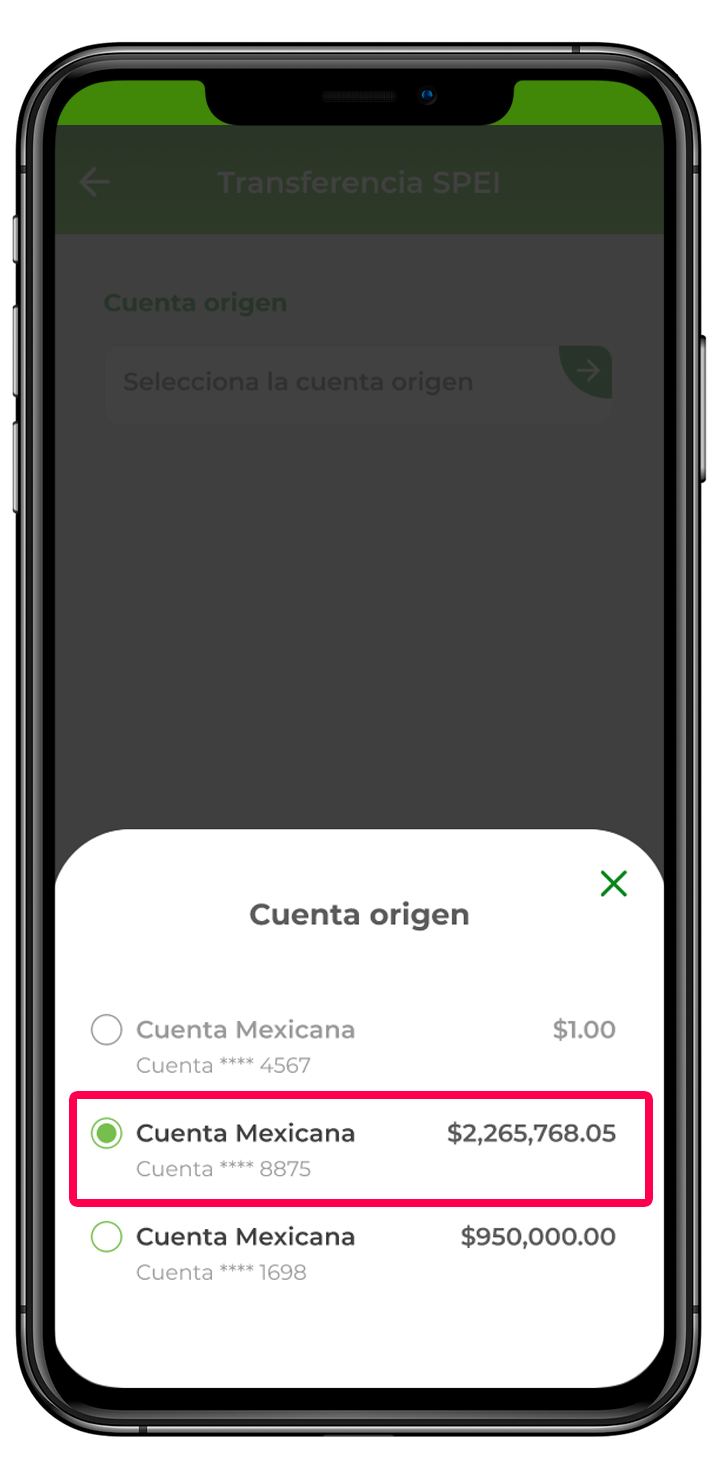Choose the account ending in 8875

107,1134
